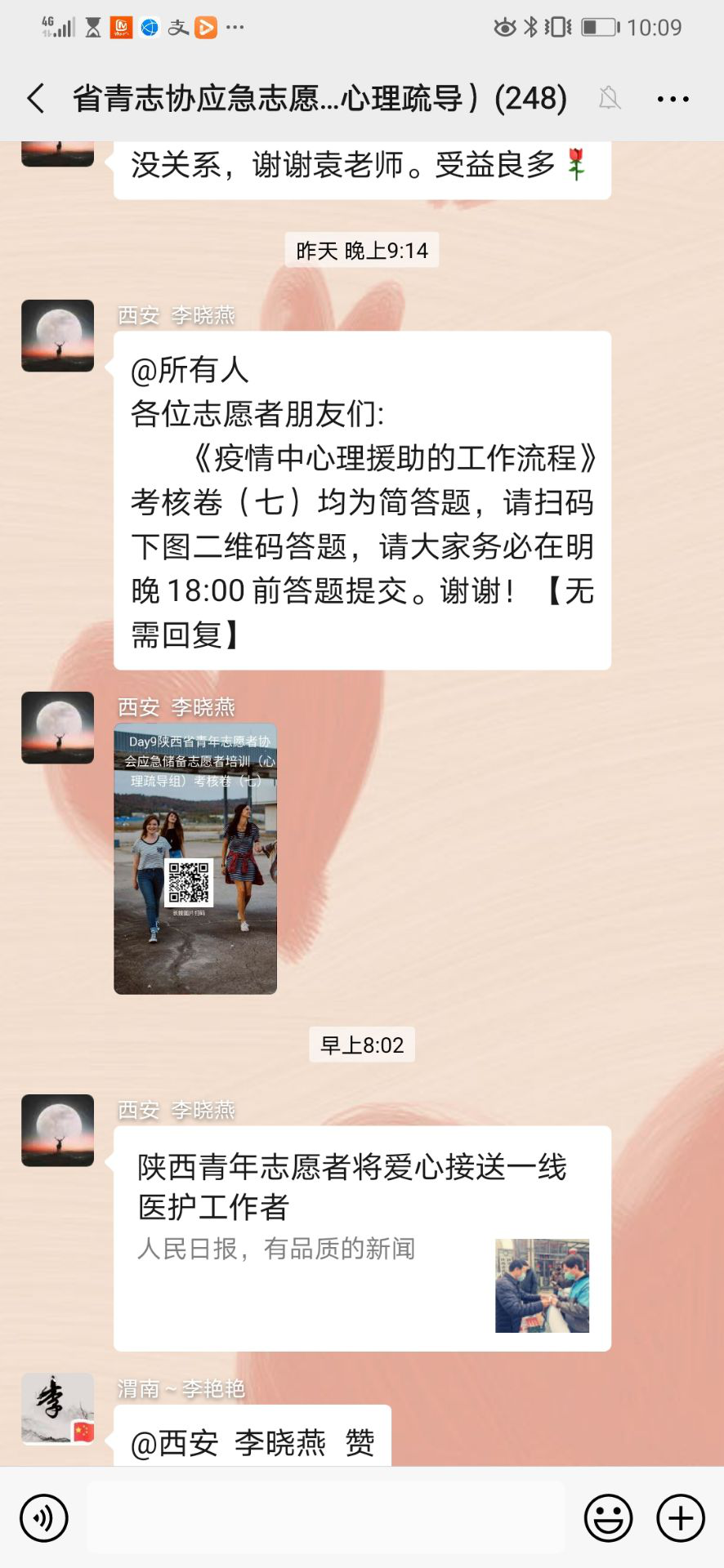Open 李晓燕's avatar beside @所有人 message
This screenshot has width=724, height=1568.
[x=57, y=336]
